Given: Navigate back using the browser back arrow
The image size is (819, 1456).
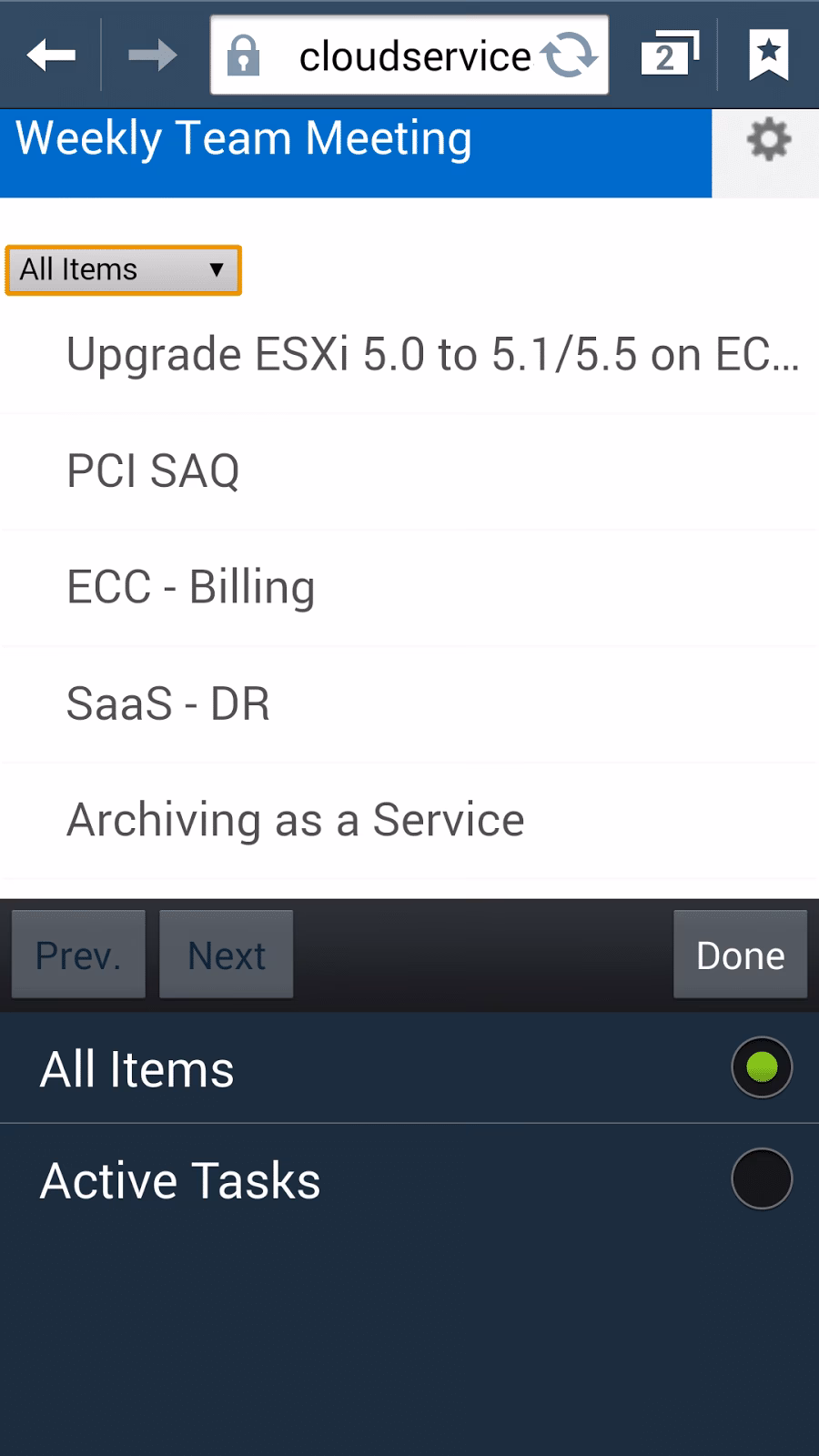Looking at the screenshot, I should [x=50, y=55].
